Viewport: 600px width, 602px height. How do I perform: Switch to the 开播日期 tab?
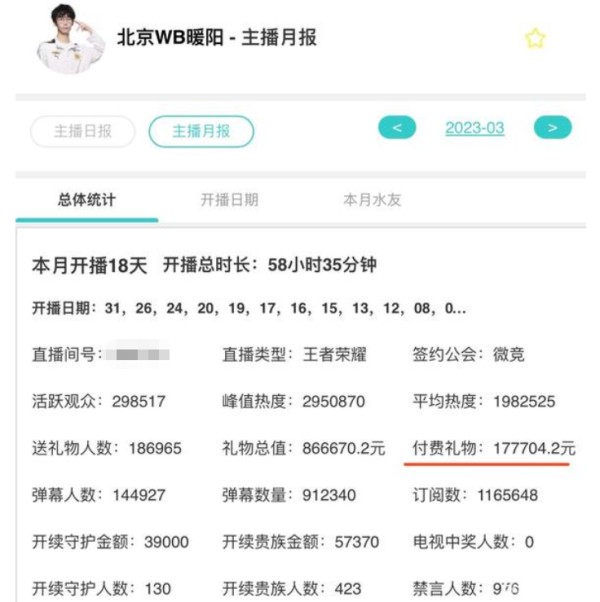pyautogui.click(x=229, y=199)
